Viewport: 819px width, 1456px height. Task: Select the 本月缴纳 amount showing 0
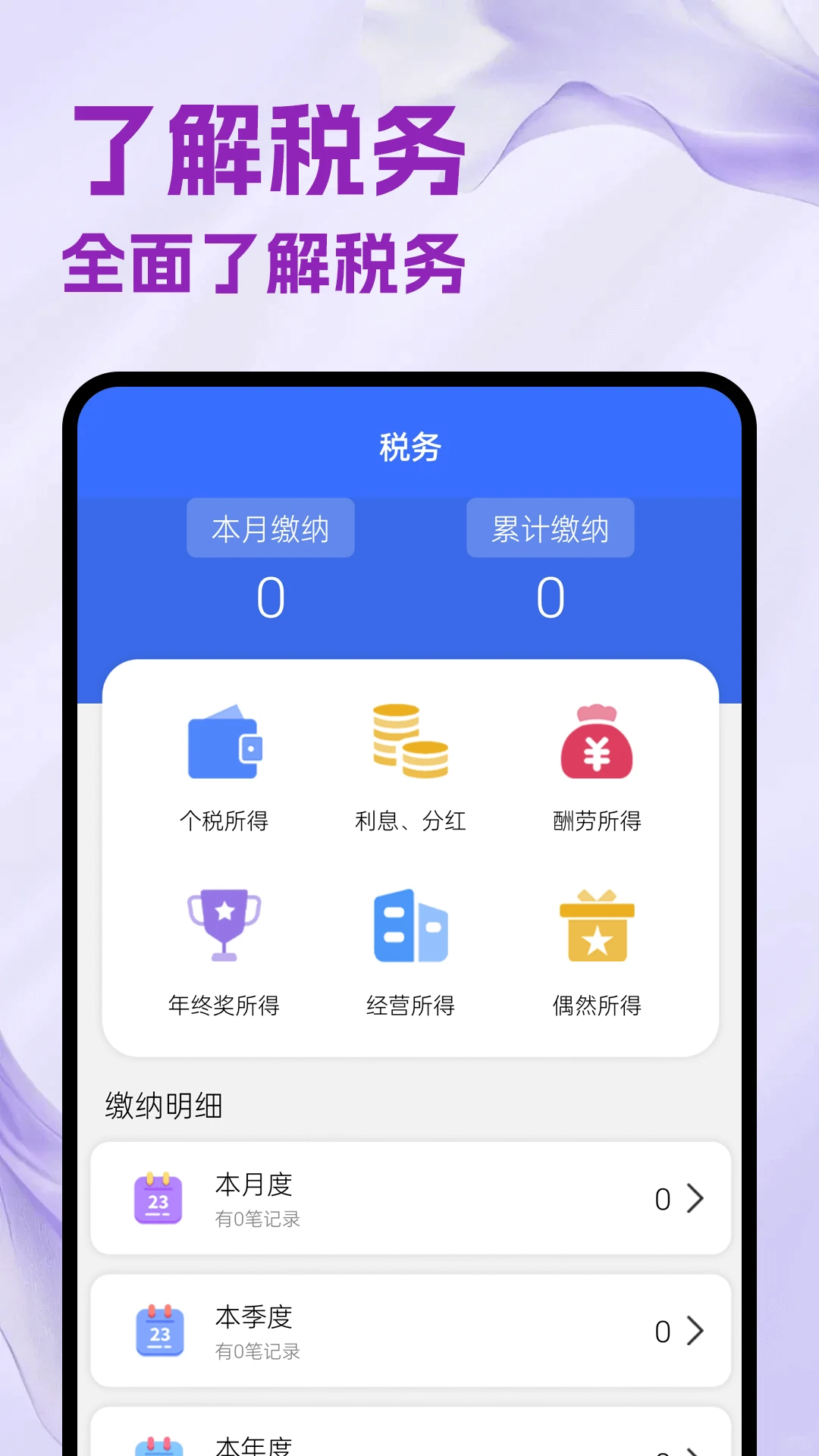pos(271,598)
